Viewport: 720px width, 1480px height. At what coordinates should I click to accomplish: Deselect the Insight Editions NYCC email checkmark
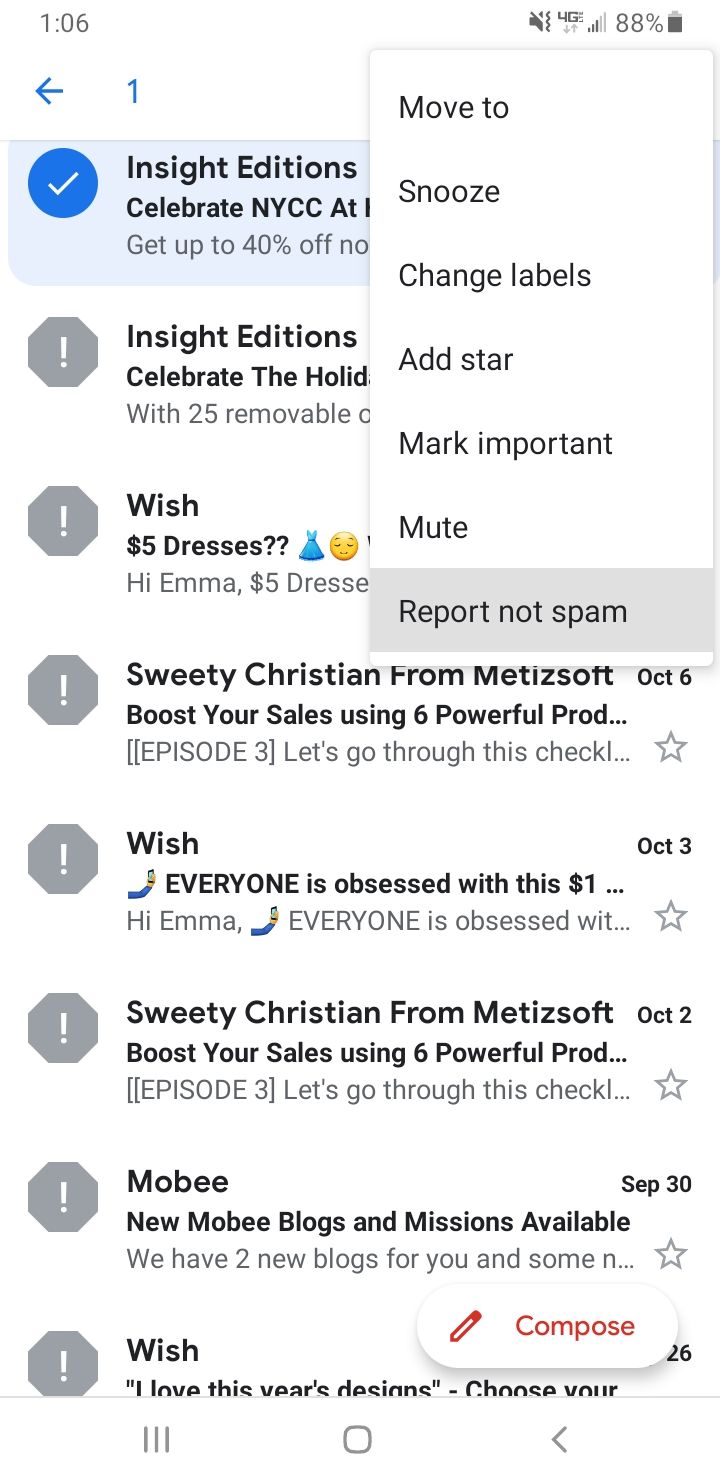click(x=63, y=183)
